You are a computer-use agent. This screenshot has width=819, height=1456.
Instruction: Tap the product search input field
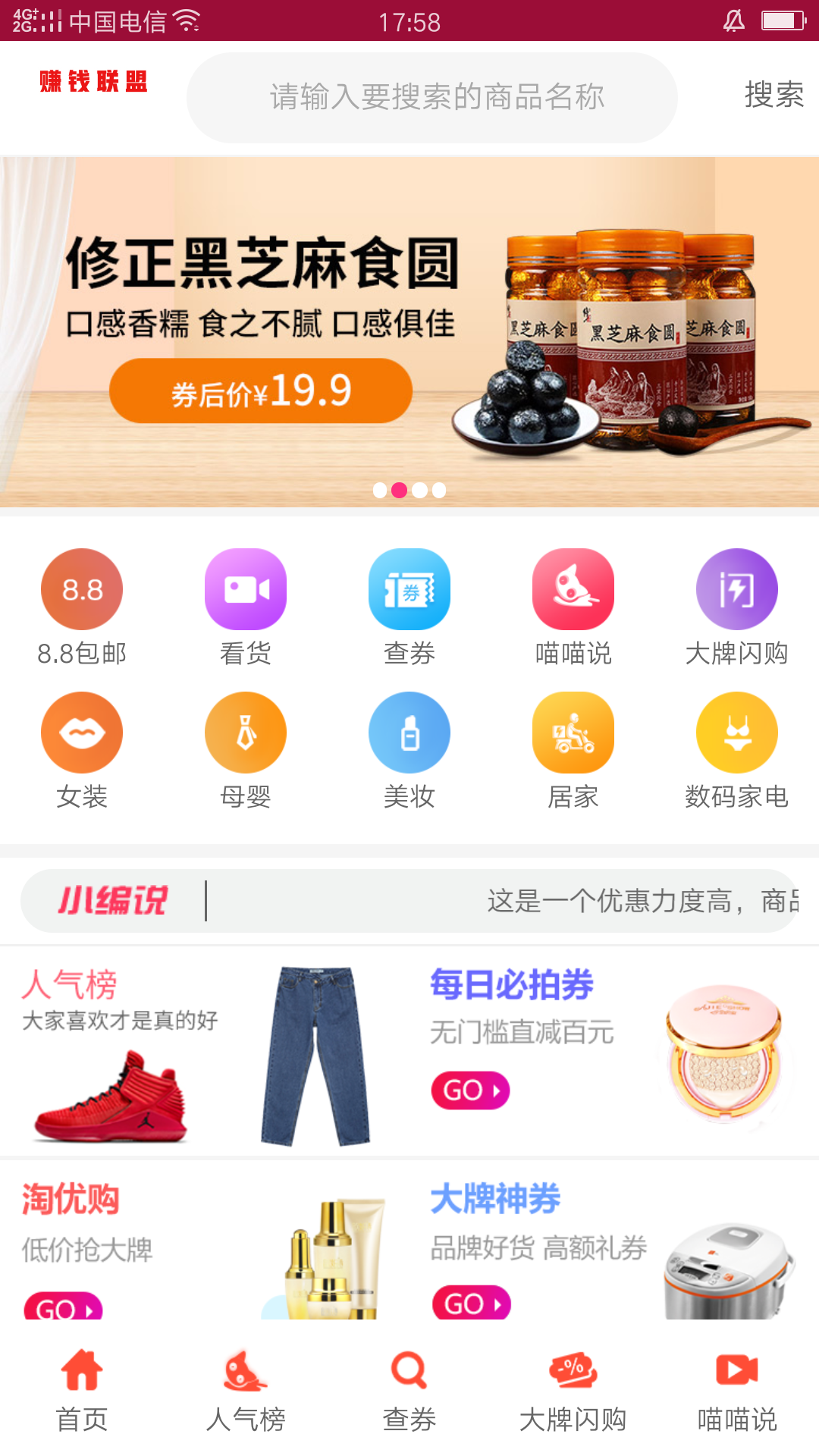click(431, 97)
